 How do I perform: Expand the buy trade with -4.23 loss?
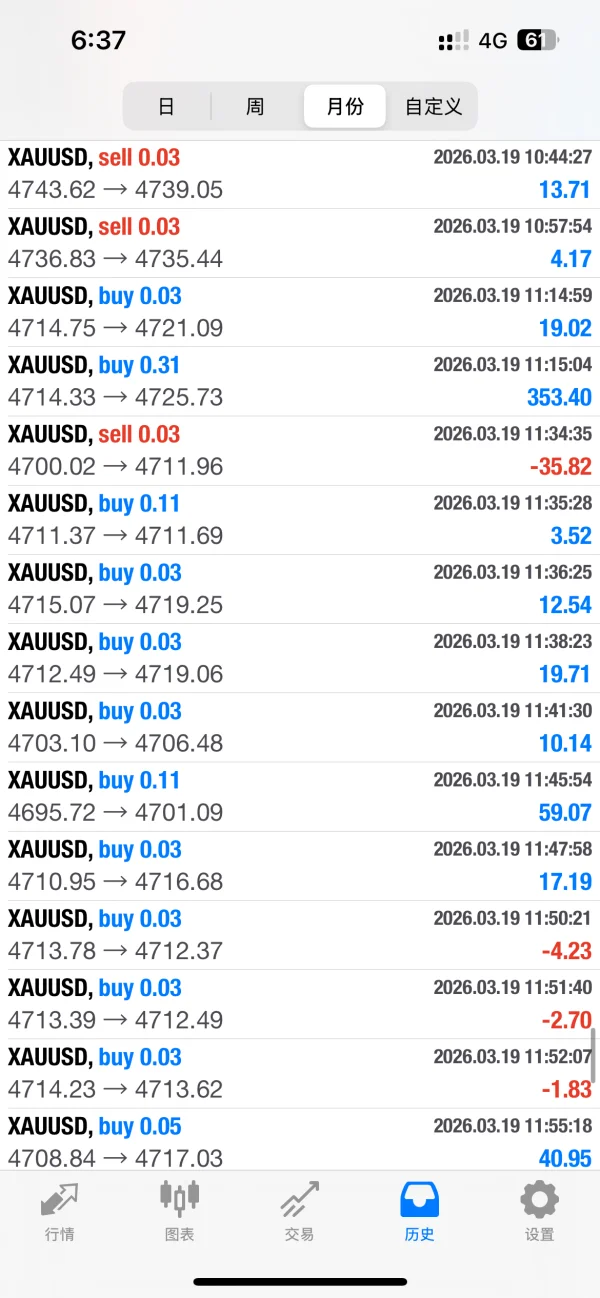[300, 934]
